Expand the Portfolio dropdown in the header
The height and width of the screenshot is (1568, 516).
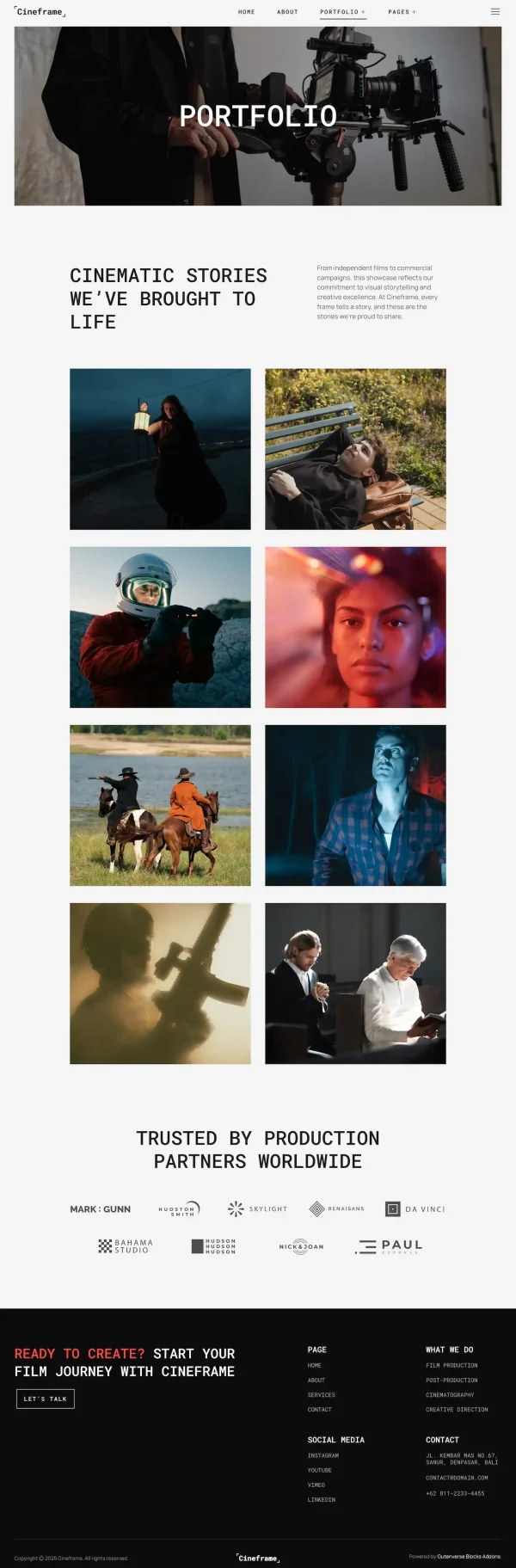tap(342, 12)
